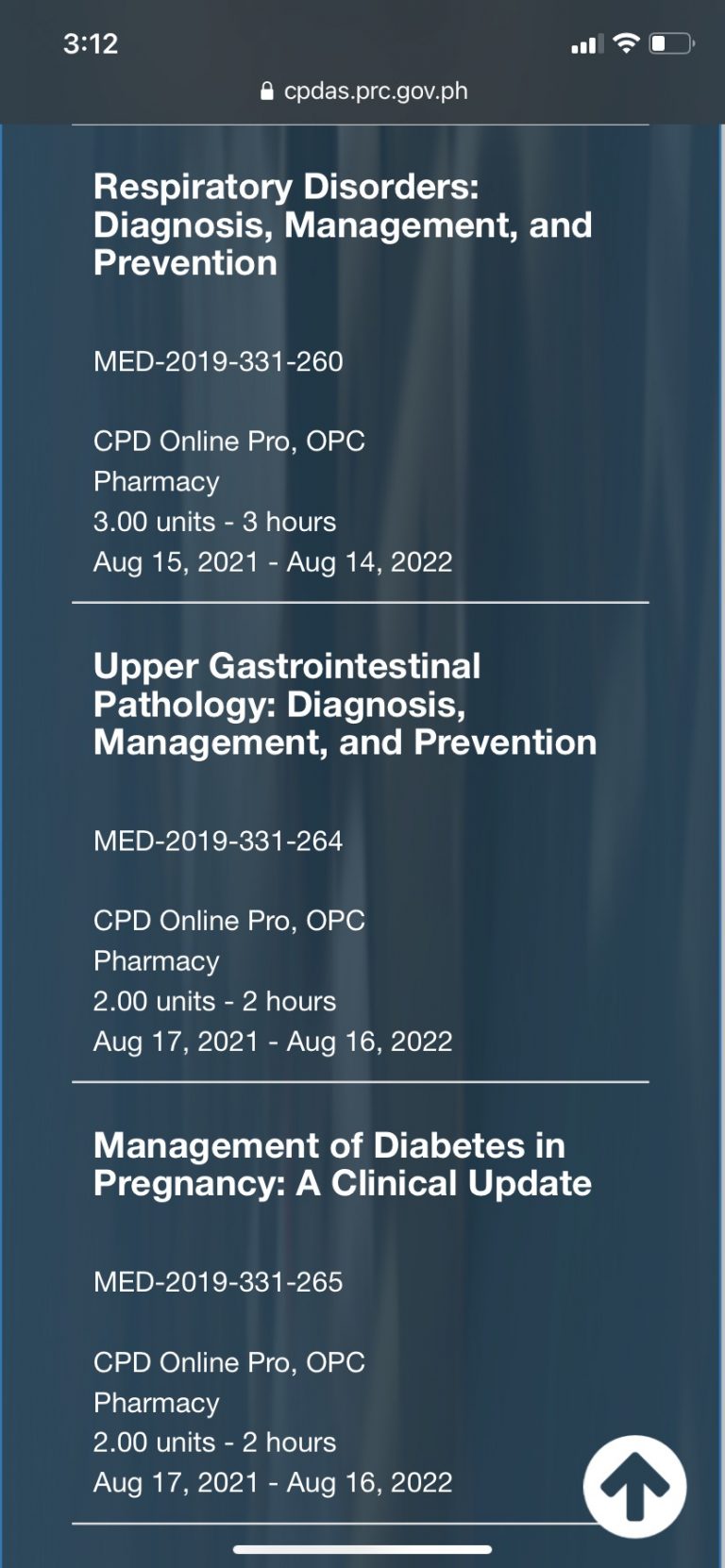Select the Pharmacy profession label
Screen dimensions: 725x1568
tap(157, 481)
